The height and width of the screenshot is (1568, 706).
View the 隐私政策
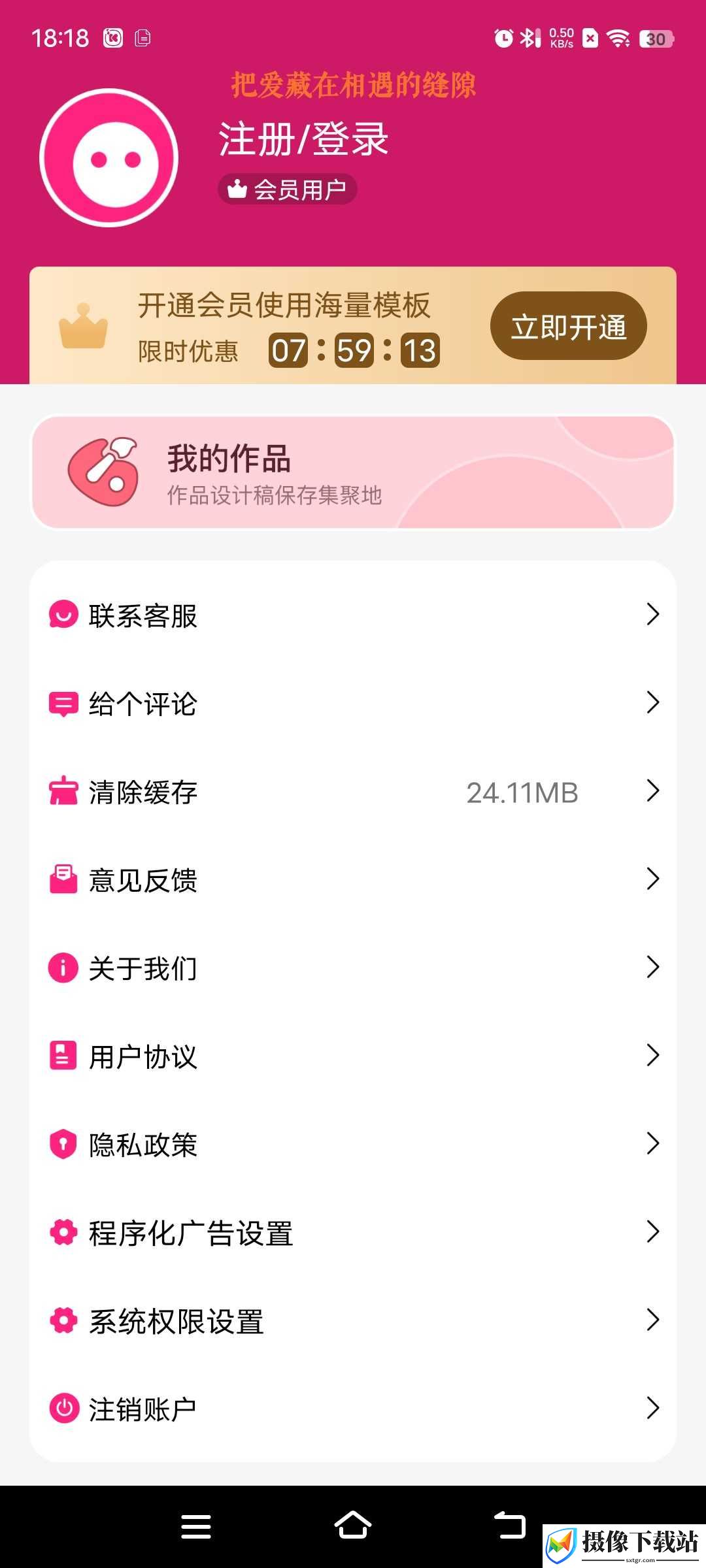click(353, 1144)
